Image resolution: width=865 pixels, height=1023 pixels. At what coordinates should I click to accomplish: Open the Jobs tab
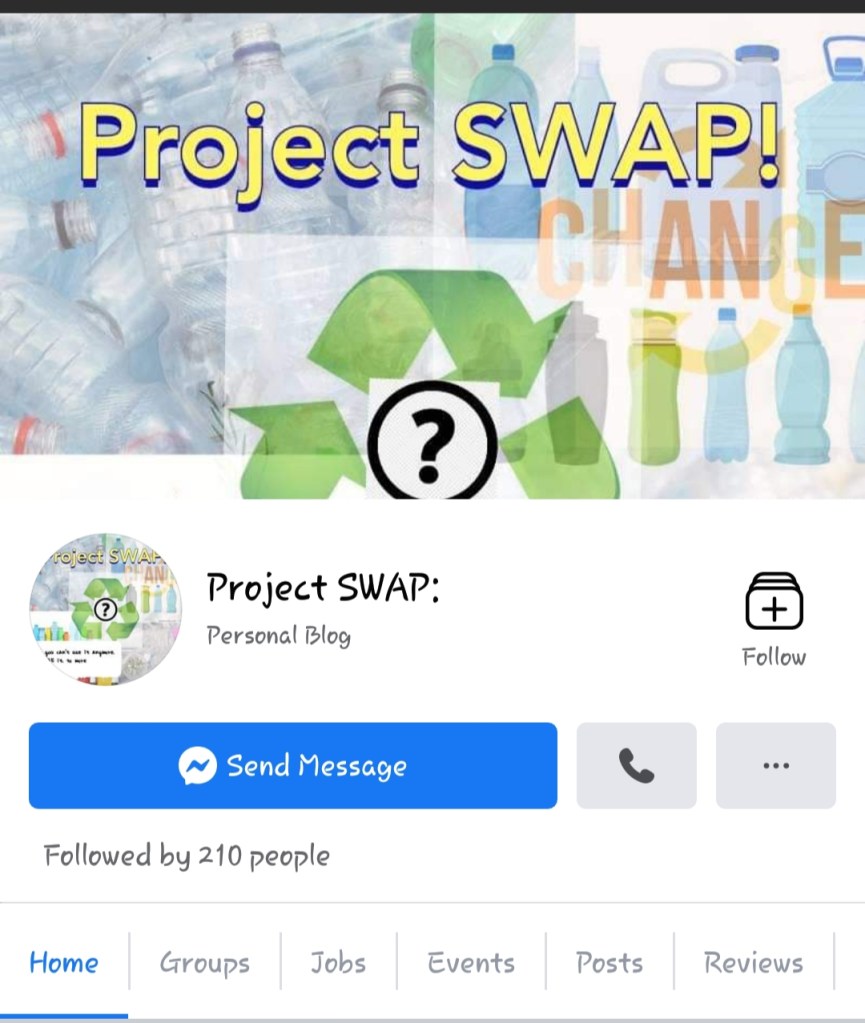(338, 963)
